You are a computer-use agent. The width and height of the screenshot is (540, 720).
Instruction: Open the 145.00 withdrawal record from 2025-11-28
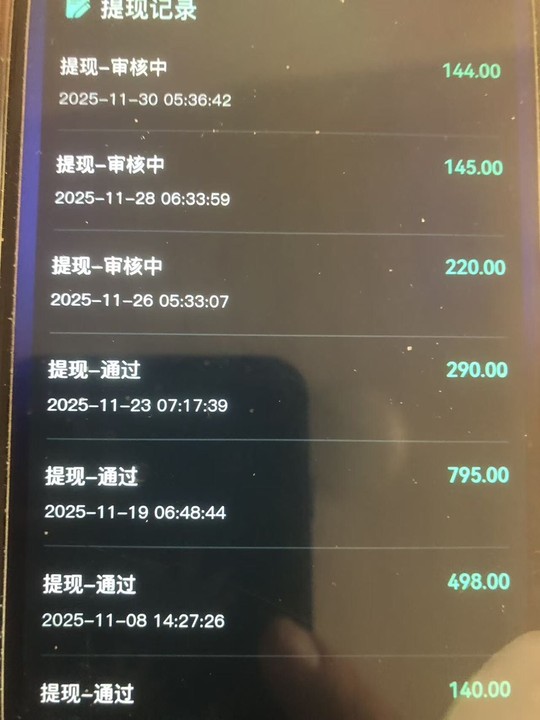[x=278, y=183]
